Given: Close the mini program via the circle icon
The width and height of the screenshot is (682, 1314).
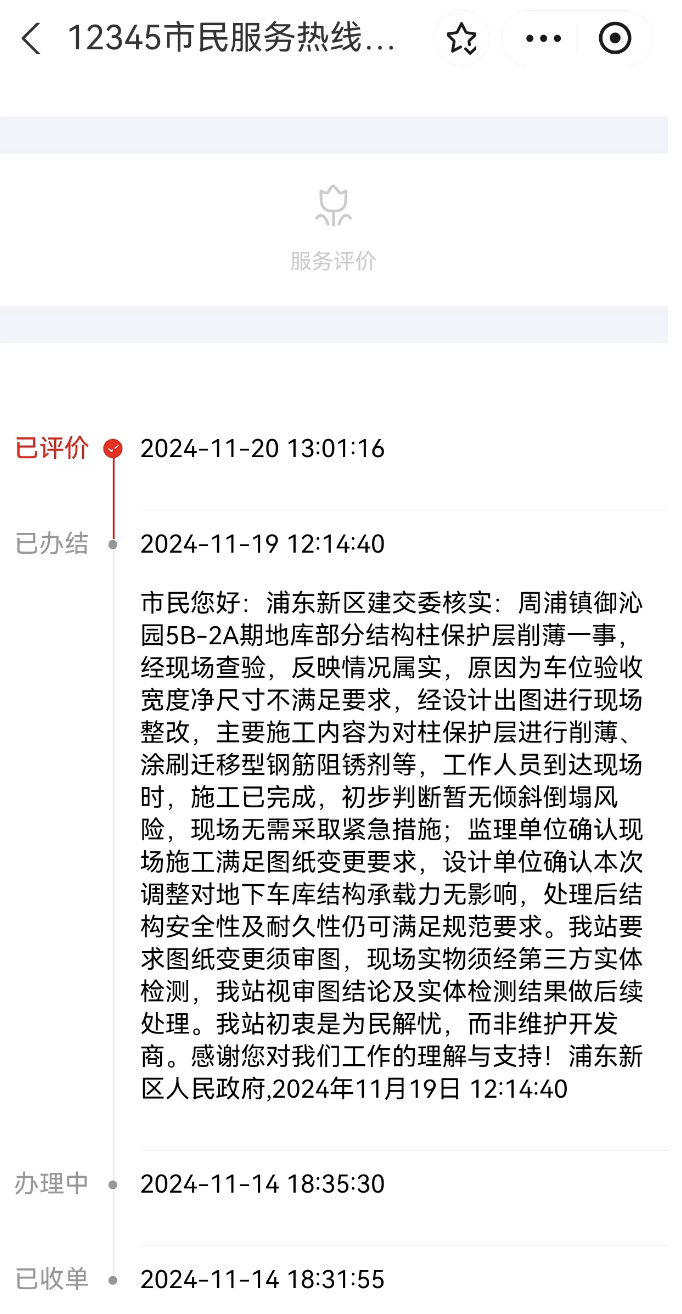Looking at the screenshot, I should (614, 39).
